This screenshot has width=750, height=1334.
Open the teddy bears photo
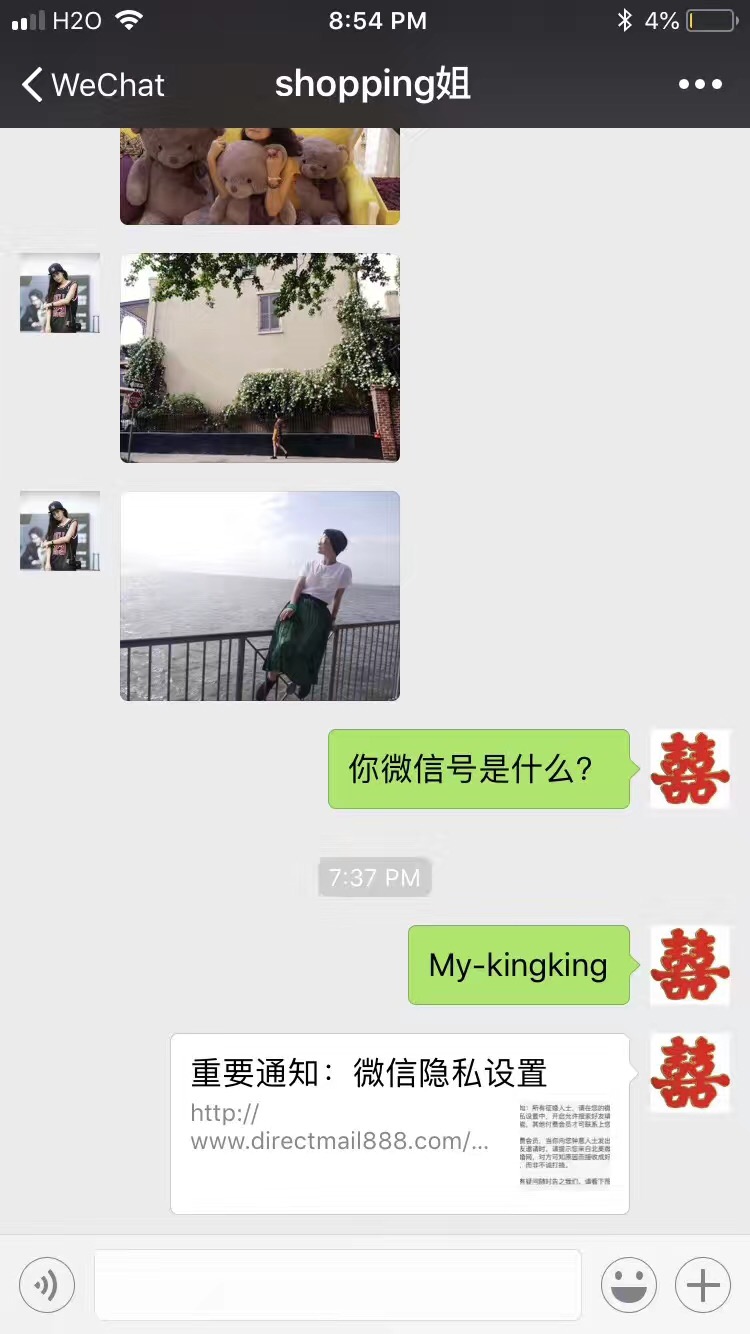click(x=260, y=177)
